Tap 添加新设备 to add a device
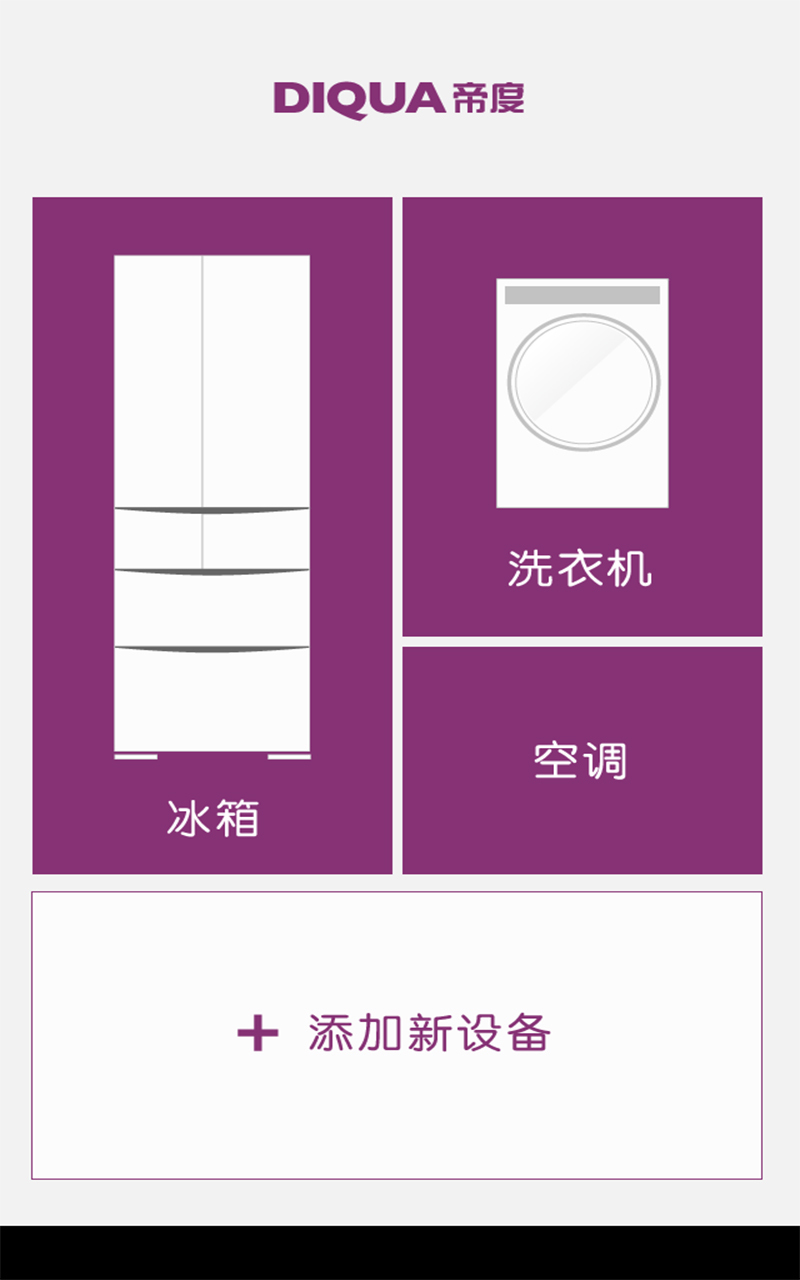The image size is (800, 1280). coord(397,1034)
